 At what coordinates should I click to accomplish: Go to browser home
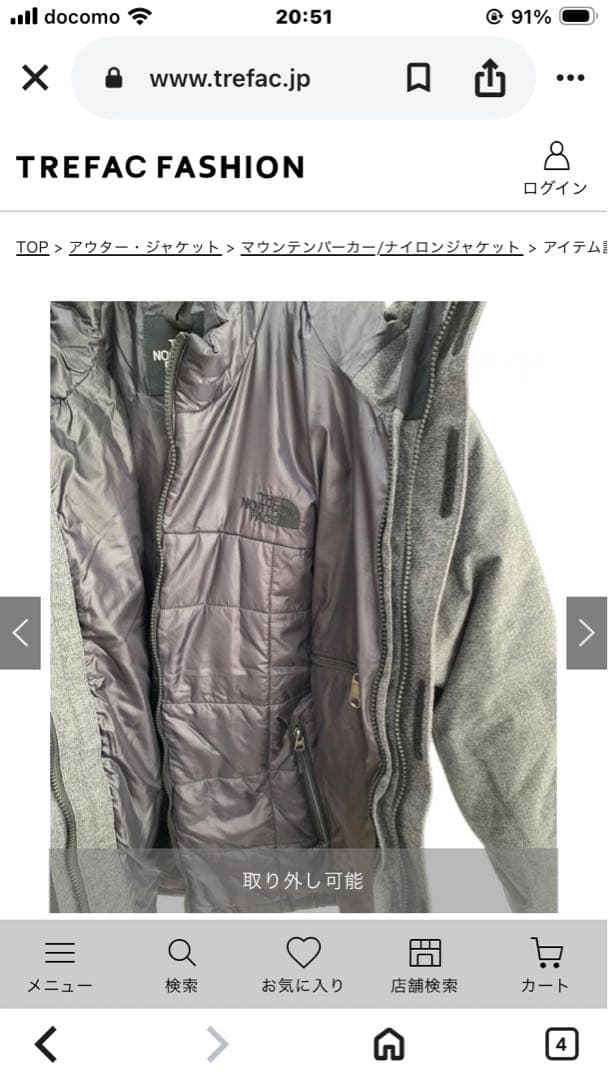[389, 1045]
